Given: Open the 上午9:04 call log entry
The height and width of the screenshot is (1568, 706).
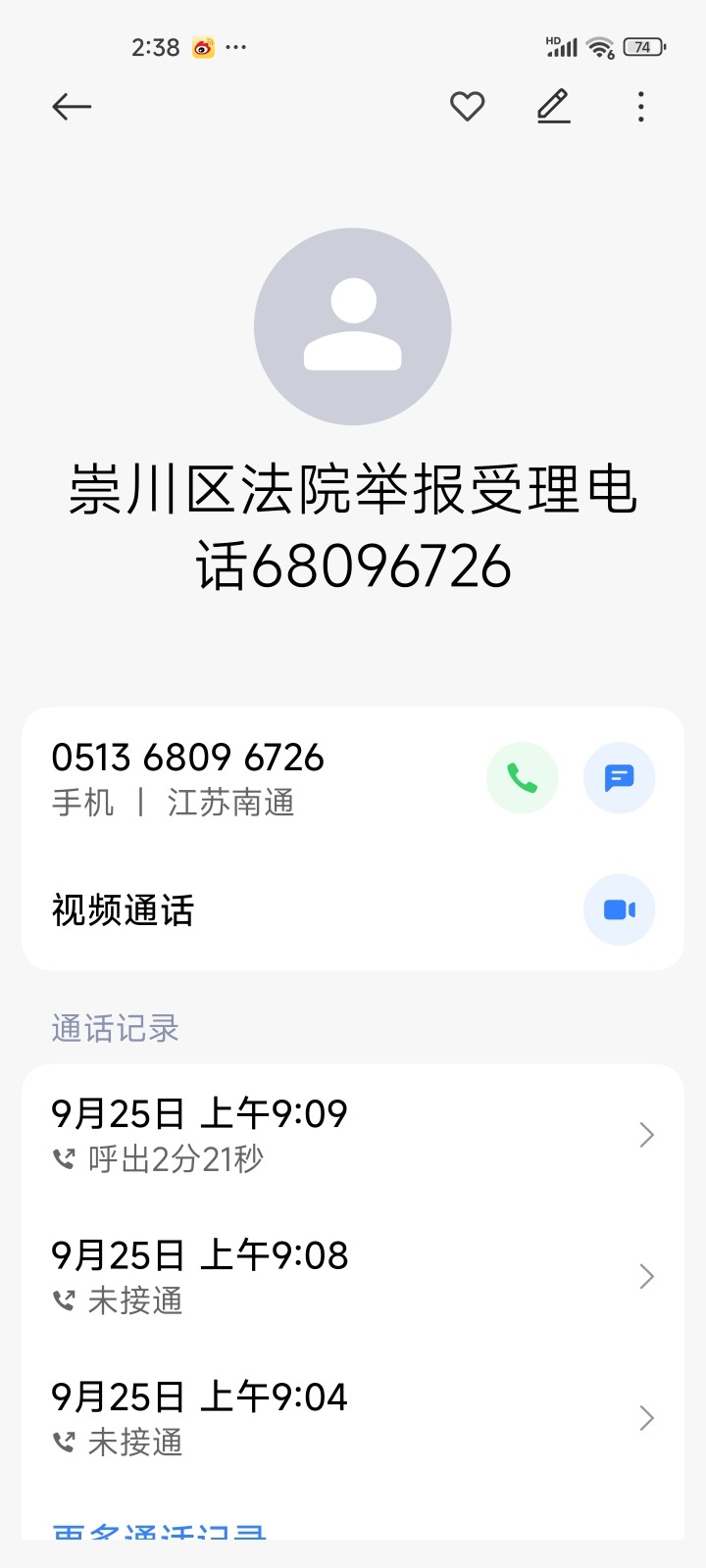Looking at the screenshot, I should (x=352, y=1418).
